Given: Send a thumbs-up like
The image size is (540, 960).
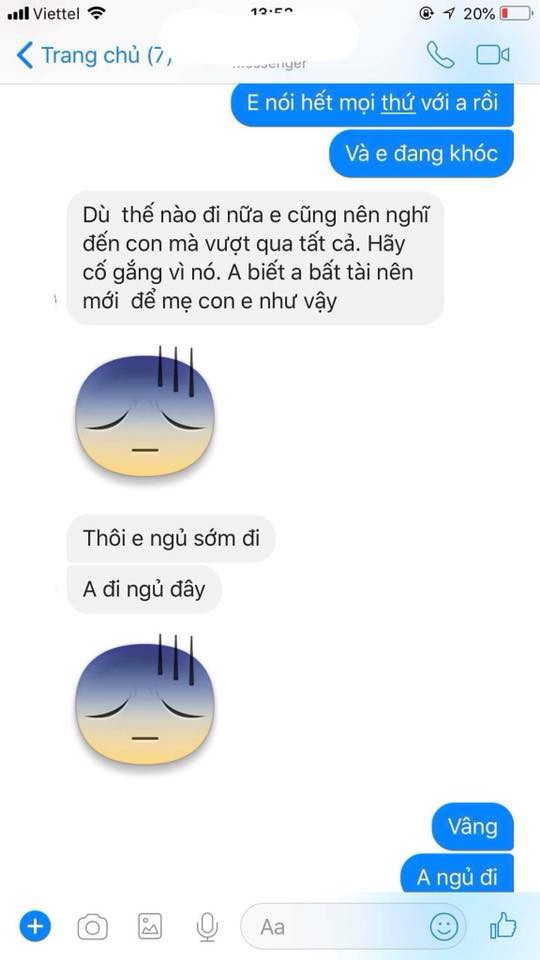Looking at the screenshot, I should click(x=503, y=925).
